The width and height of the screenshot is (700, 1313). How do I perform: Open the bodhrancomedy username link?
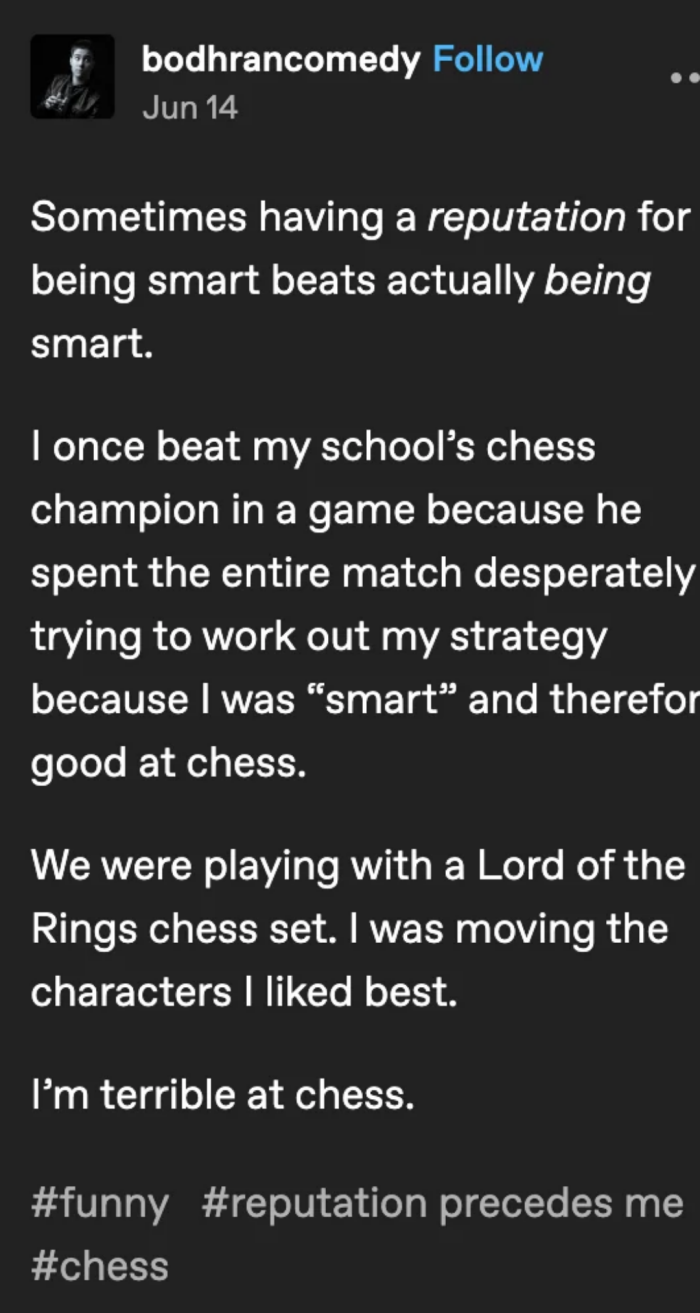(281, 60)
